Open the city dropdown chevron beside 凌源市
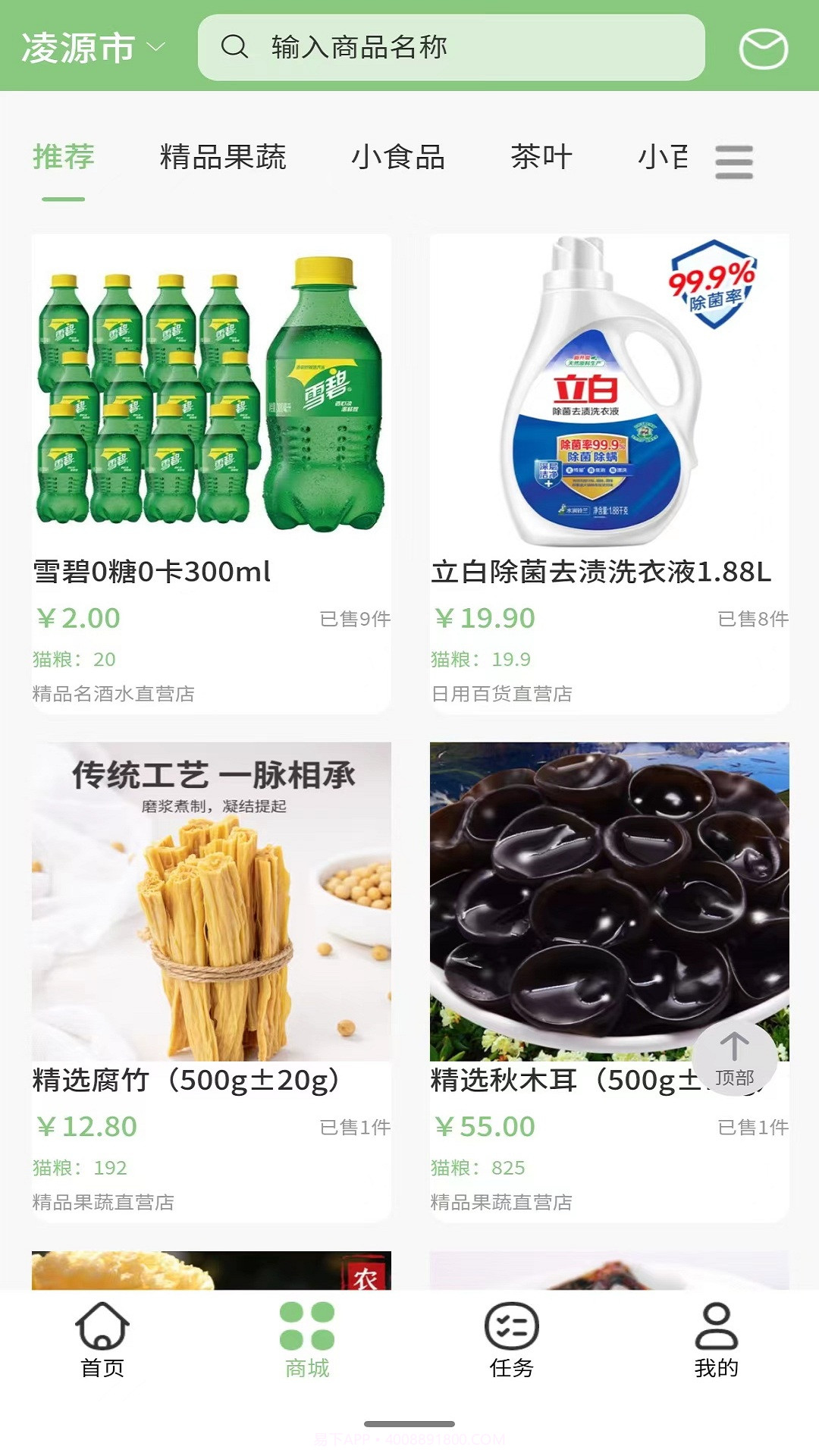 [x=155, y=49]
